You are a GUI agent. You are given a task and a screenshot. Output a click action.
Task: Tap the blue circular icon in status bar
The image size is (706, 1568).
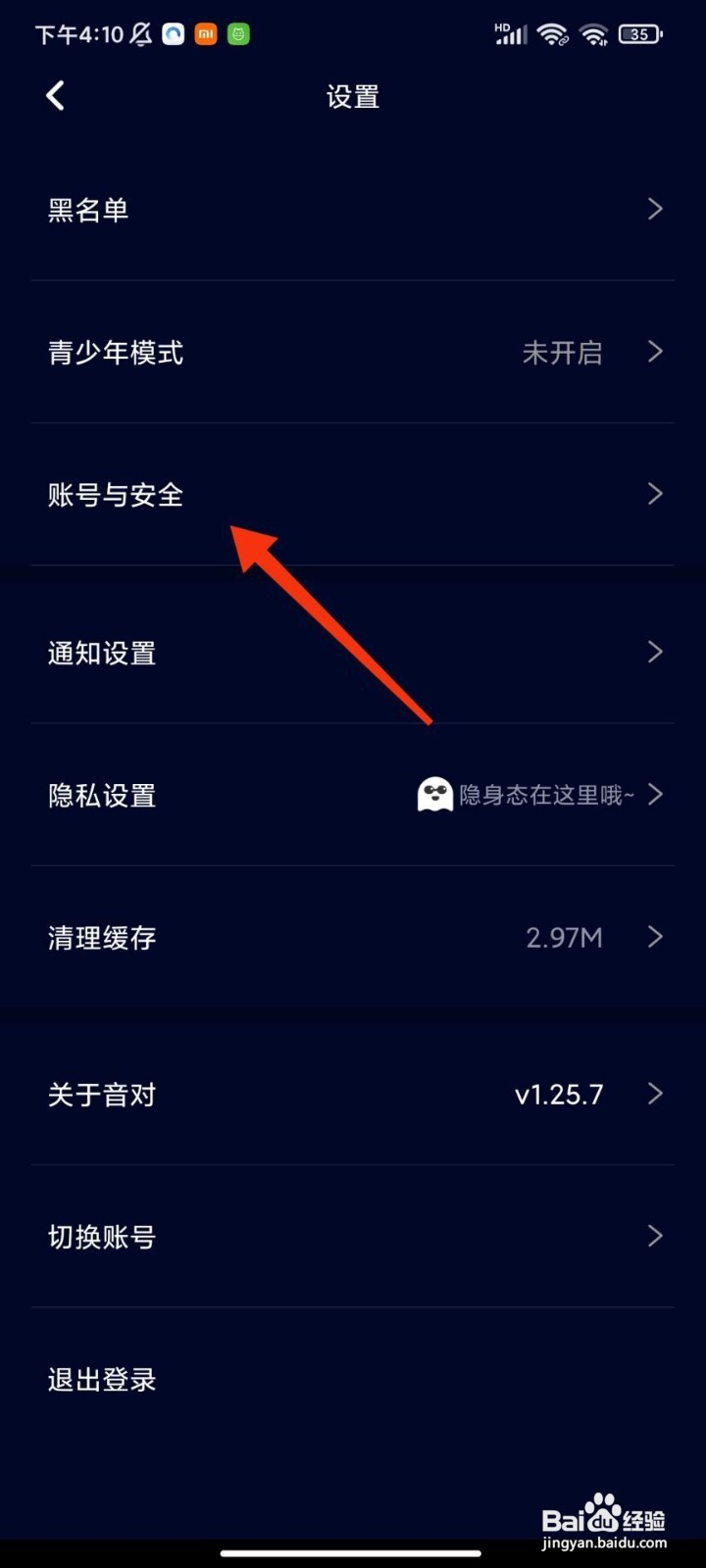pos(172,32)
